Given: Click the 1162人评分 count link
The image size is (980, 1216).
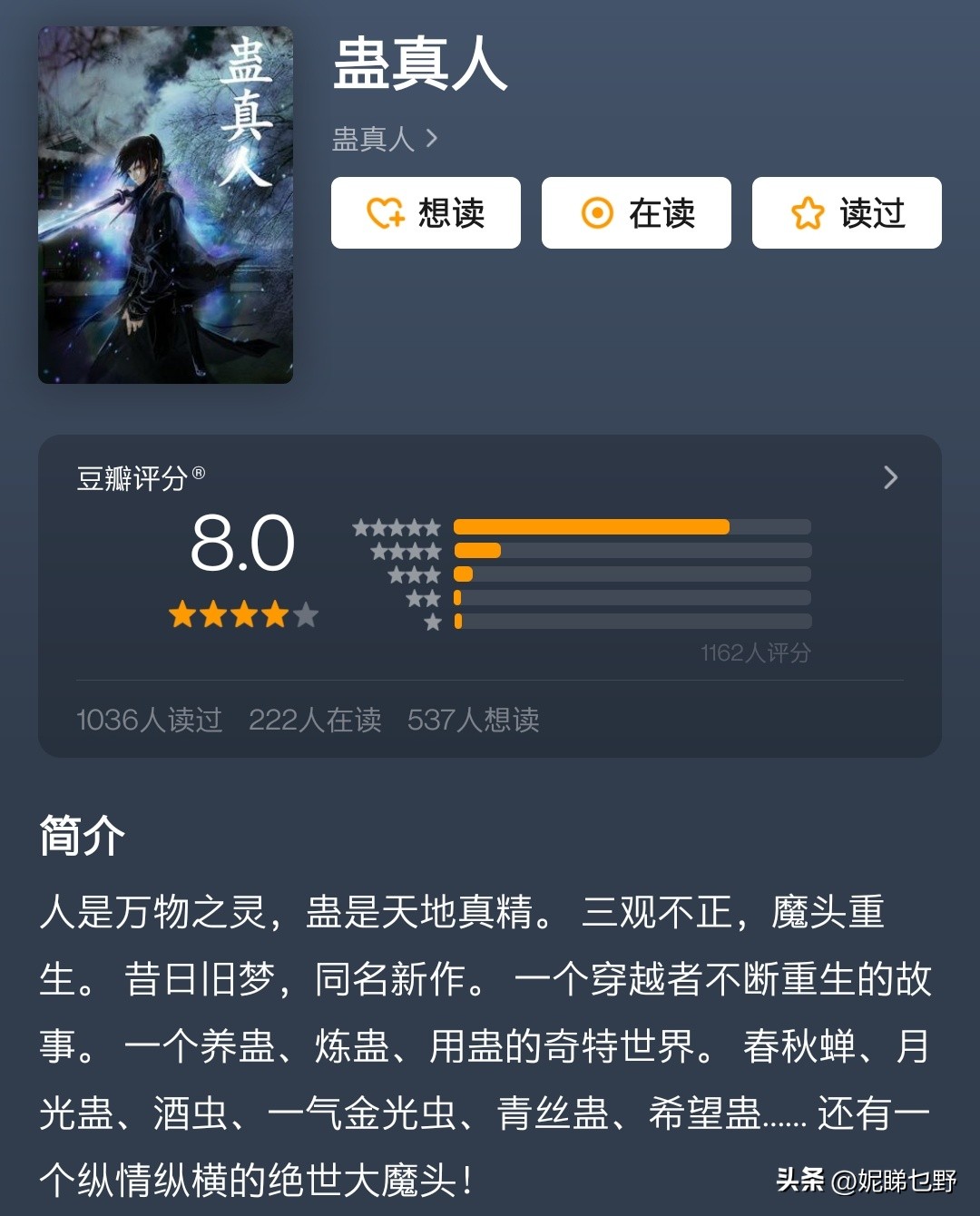Looking at the screenshot, I should pos(755,652).
